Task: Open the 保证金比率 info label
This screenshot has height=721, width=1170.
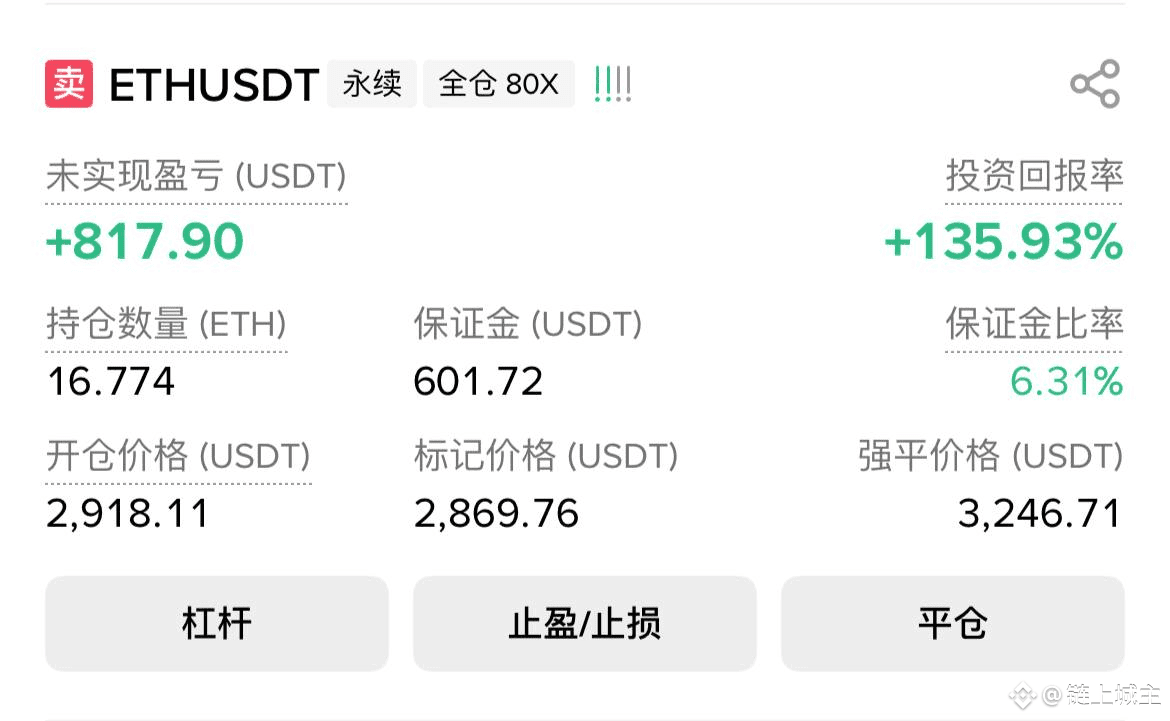Action: click(1034, 324)
